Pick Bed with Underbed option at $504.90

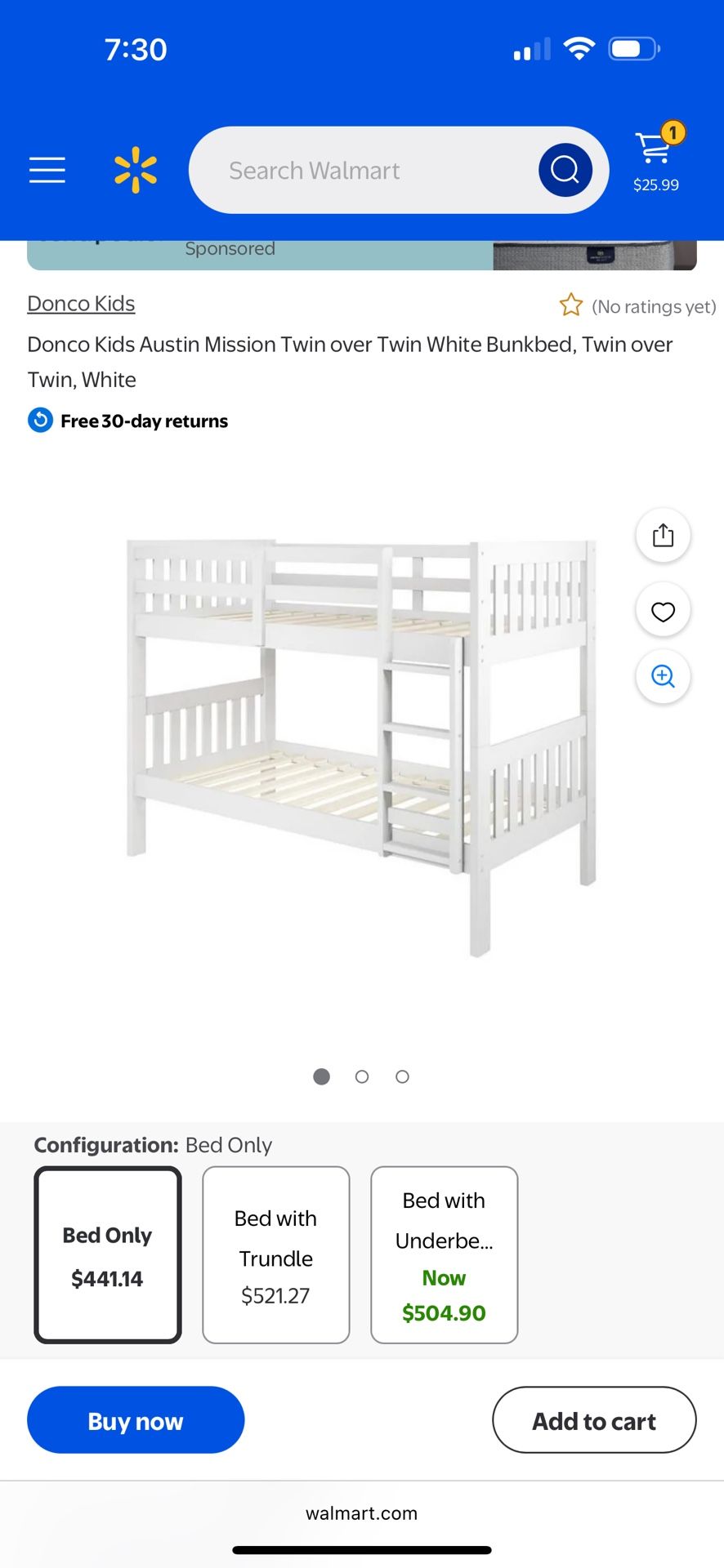(x=444, y=1255)
